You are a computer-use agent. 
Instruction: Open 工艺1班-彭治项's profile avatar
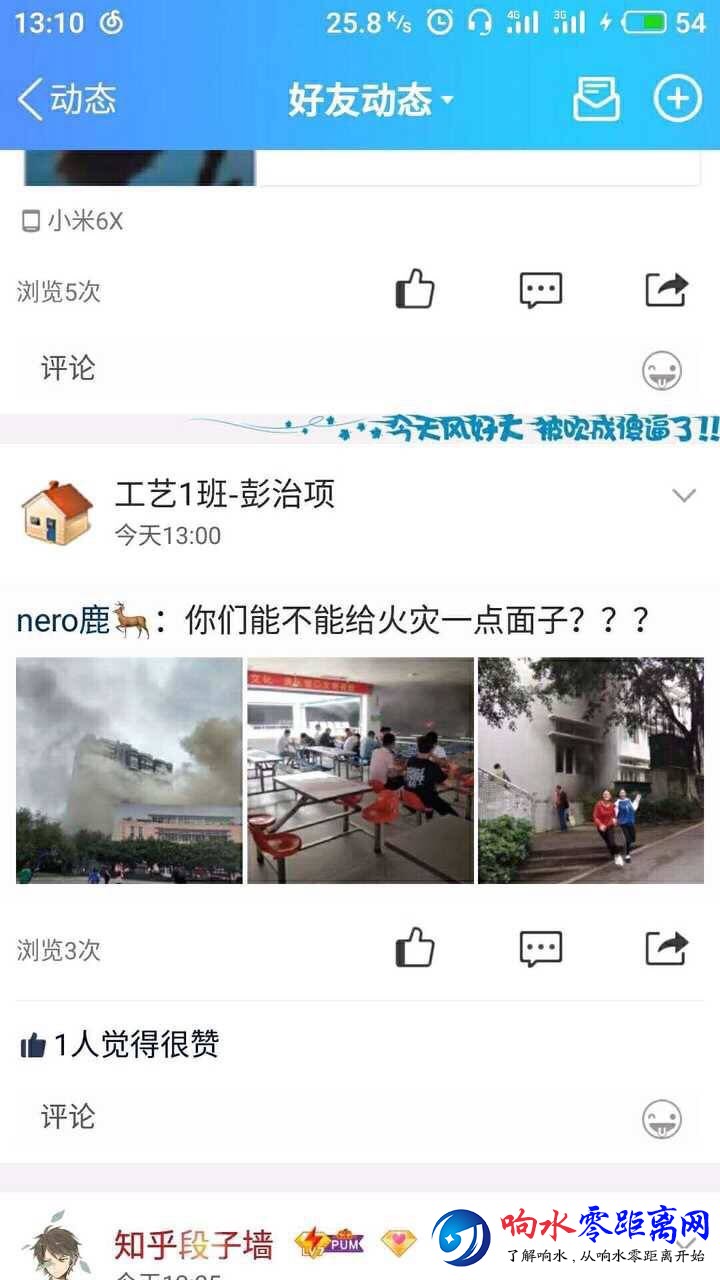tap(56, 512)
